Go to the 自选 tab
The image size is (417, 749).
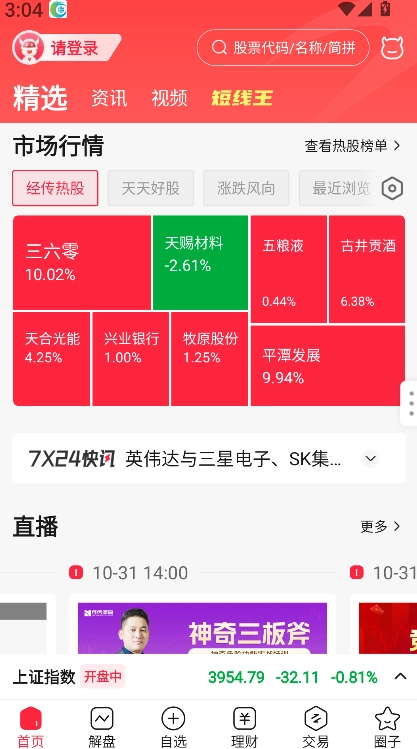[173, 727]
